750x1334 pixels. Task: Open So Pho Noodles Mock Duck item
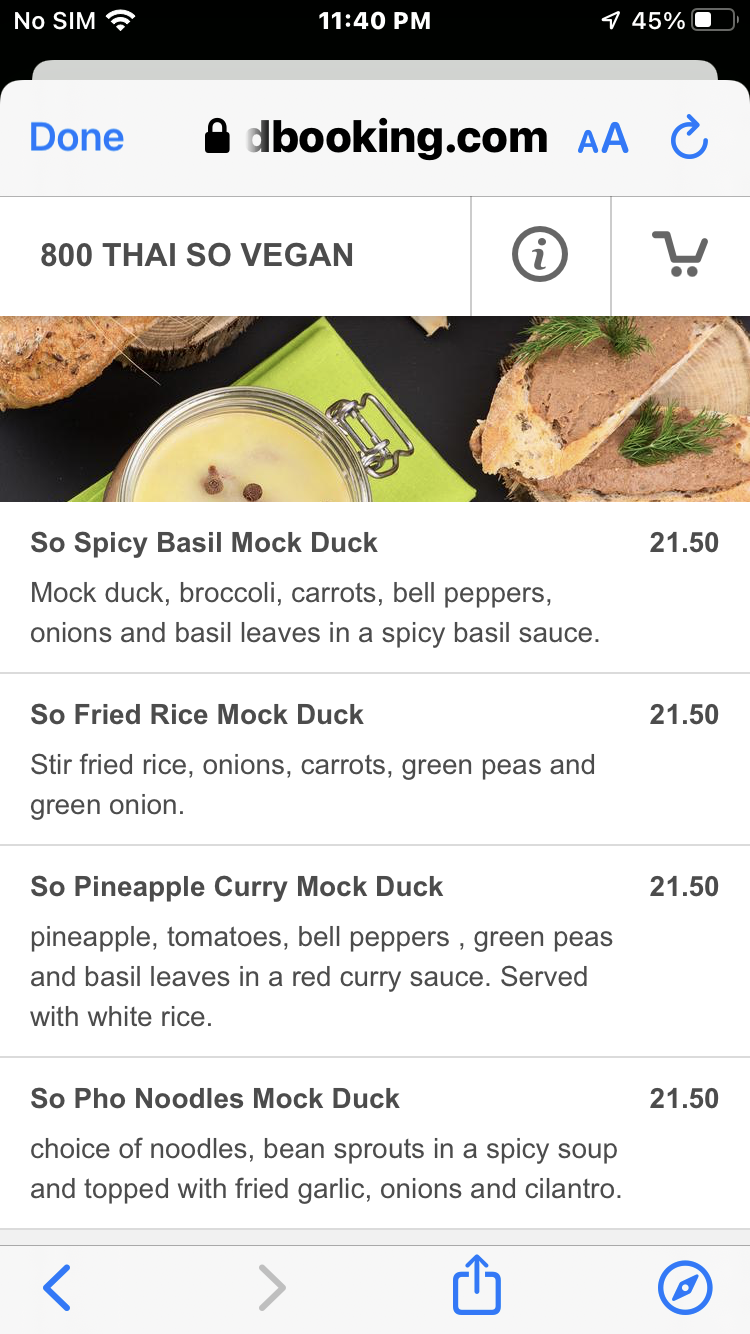click(374, 1142)
